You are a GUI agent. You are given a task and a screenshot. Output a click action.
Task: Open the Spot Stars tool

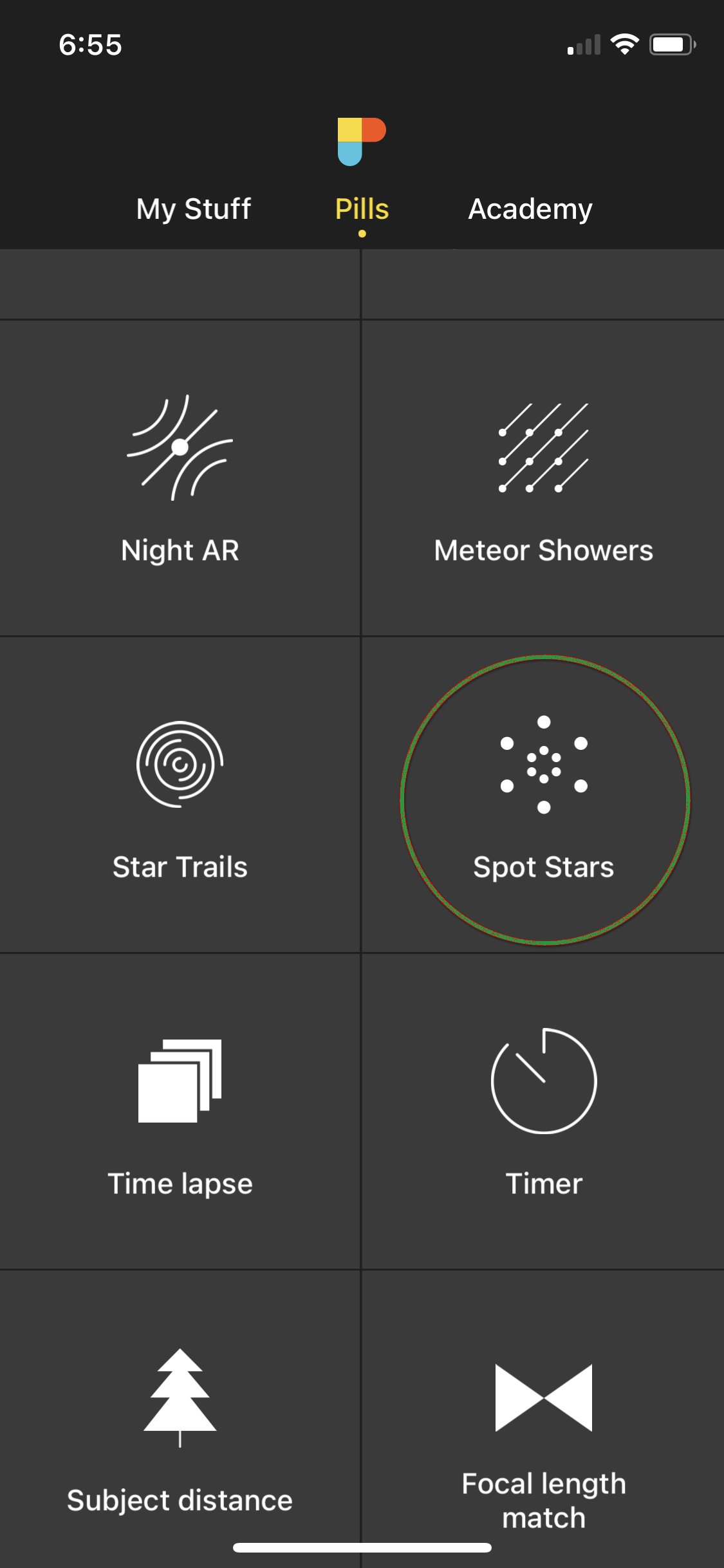tap(543, 795)
